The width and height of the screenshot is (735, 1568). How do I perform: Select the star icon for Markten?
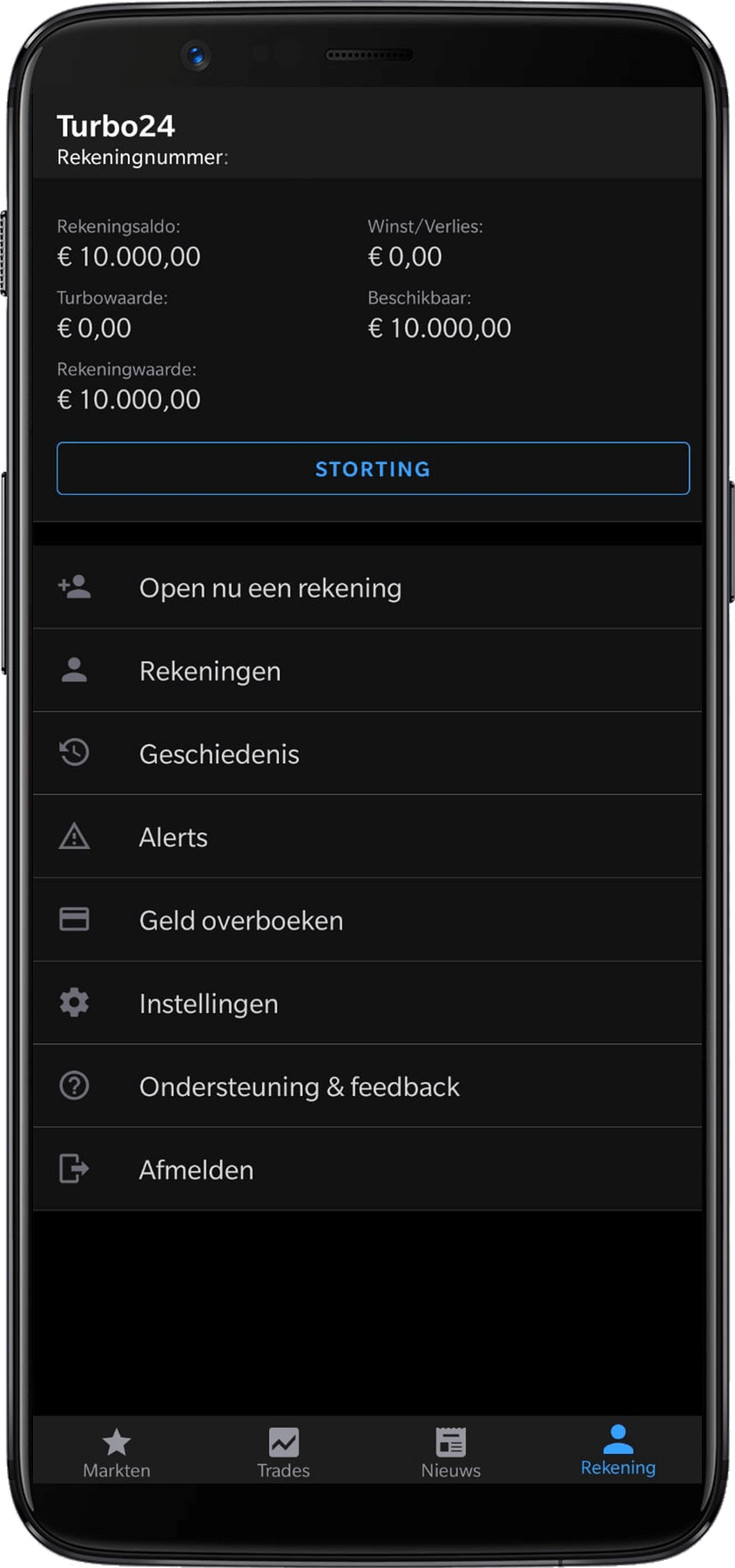[x=117, y=1436]
